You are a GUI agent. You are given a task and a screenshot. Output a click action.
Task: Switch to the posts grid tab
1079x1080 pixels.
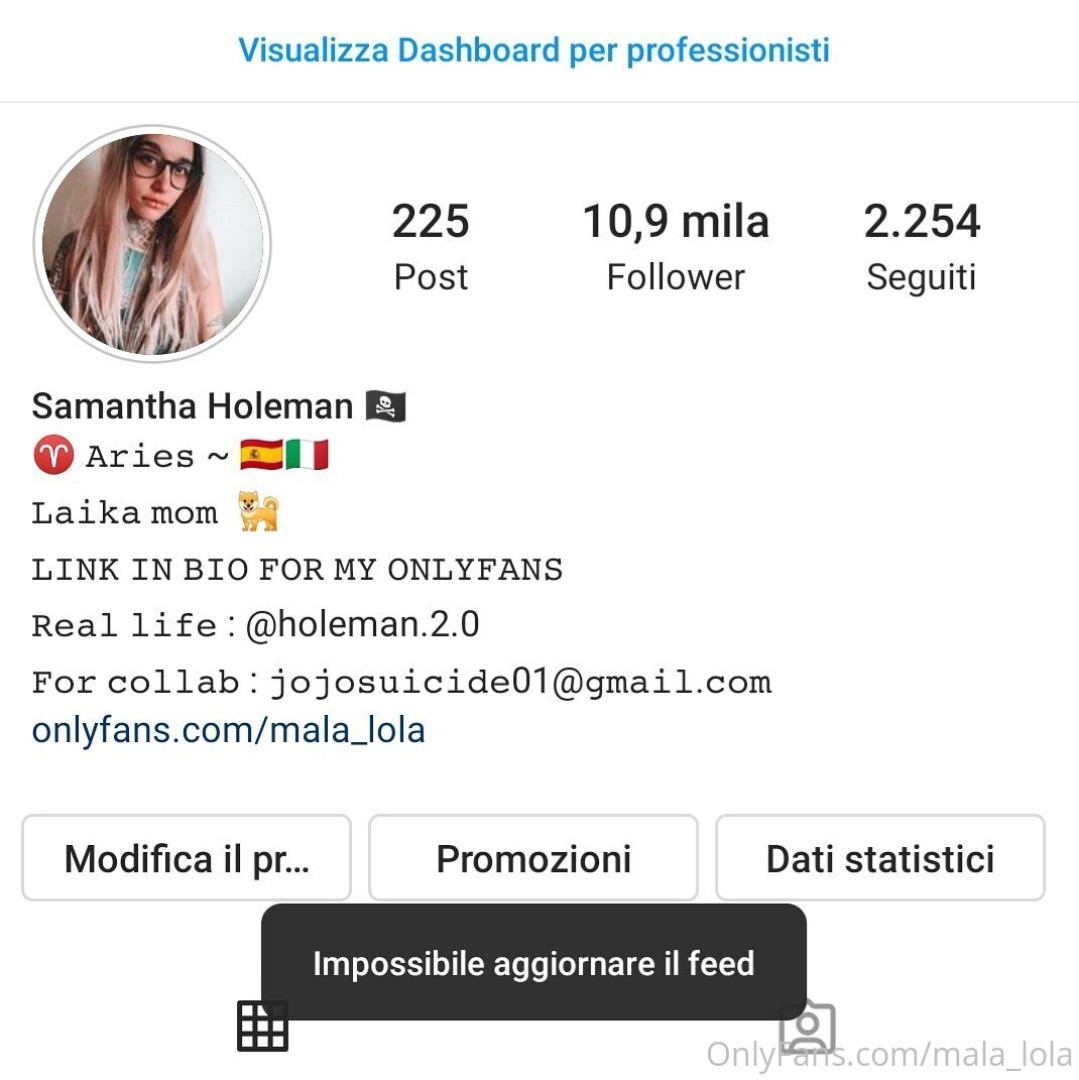(262, 1026)
